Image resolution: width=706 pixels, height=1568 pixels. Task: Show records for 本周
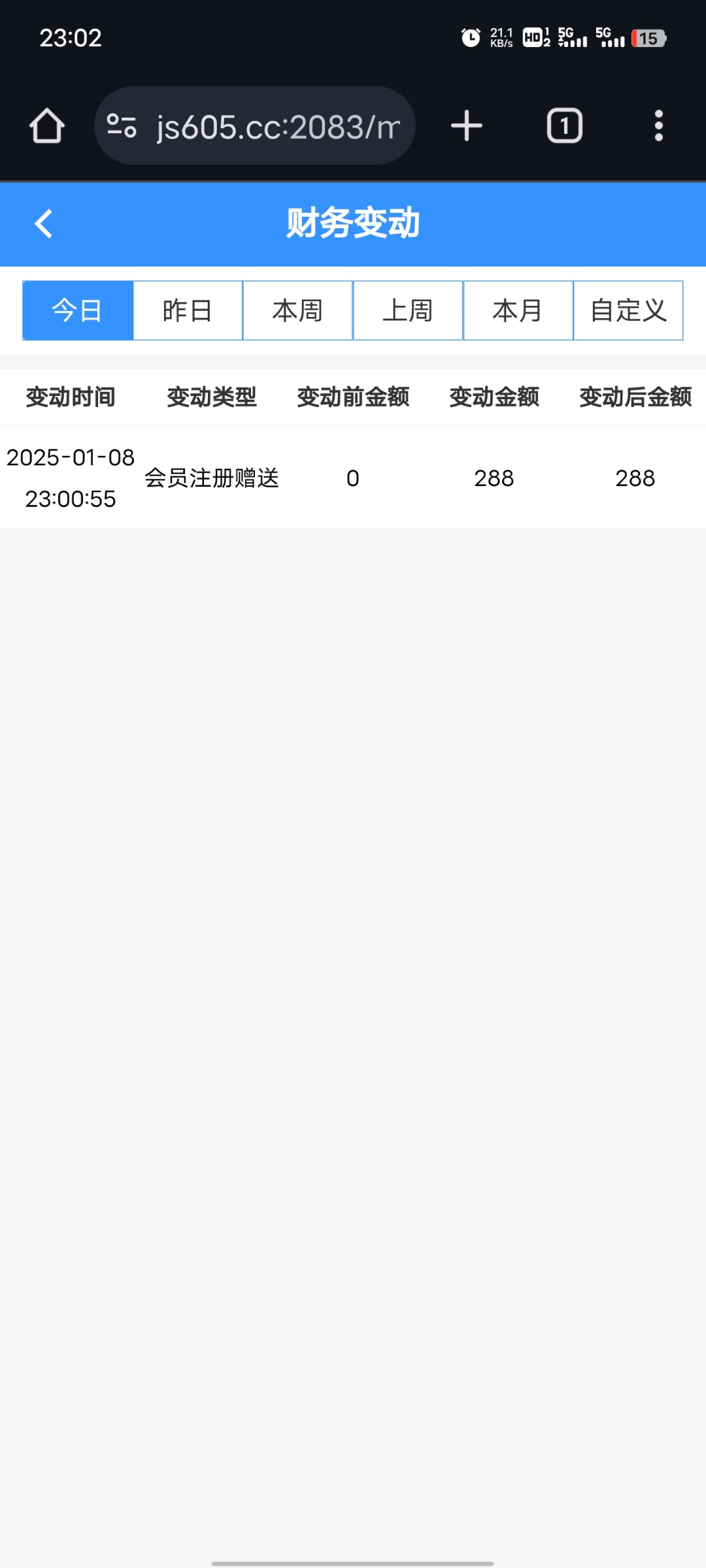297,311
